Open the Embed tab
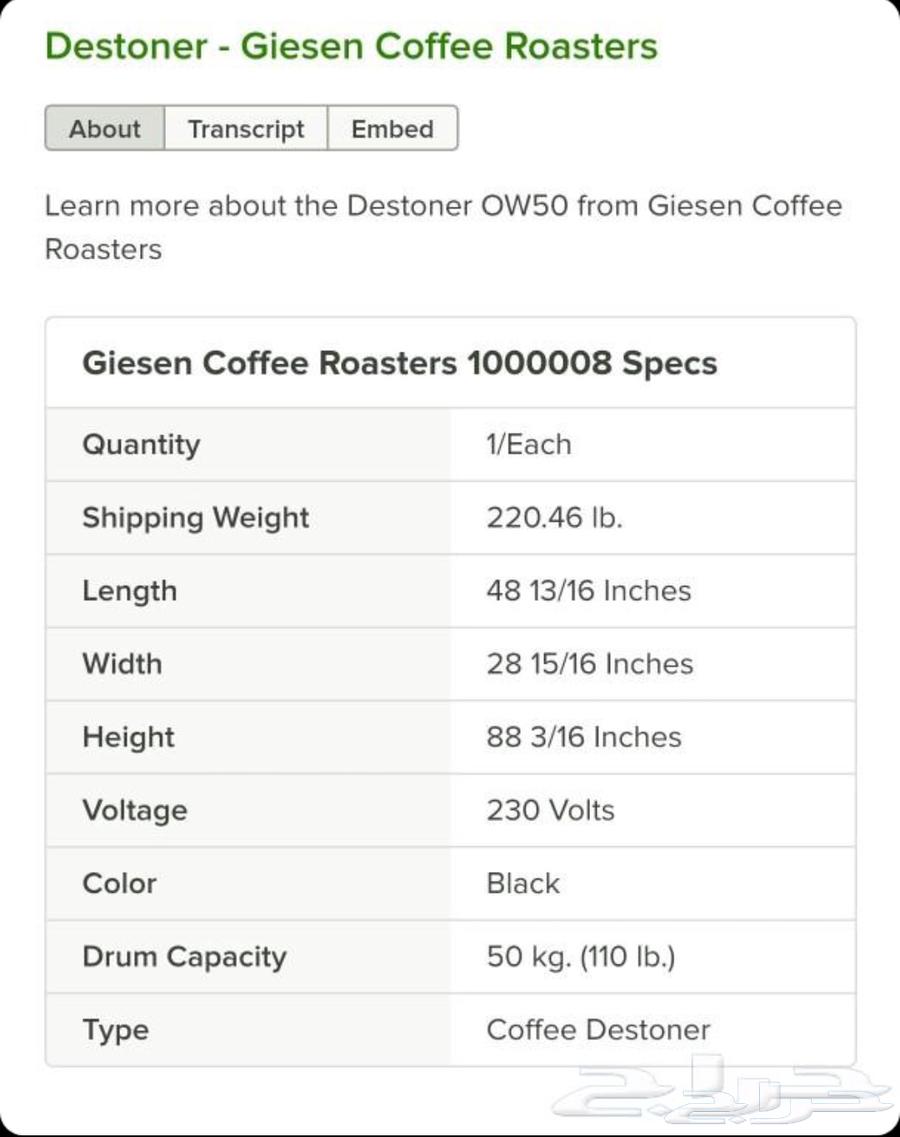This screenshot has height=1137, width=900. pyautogui.click(x=392, y=129)
